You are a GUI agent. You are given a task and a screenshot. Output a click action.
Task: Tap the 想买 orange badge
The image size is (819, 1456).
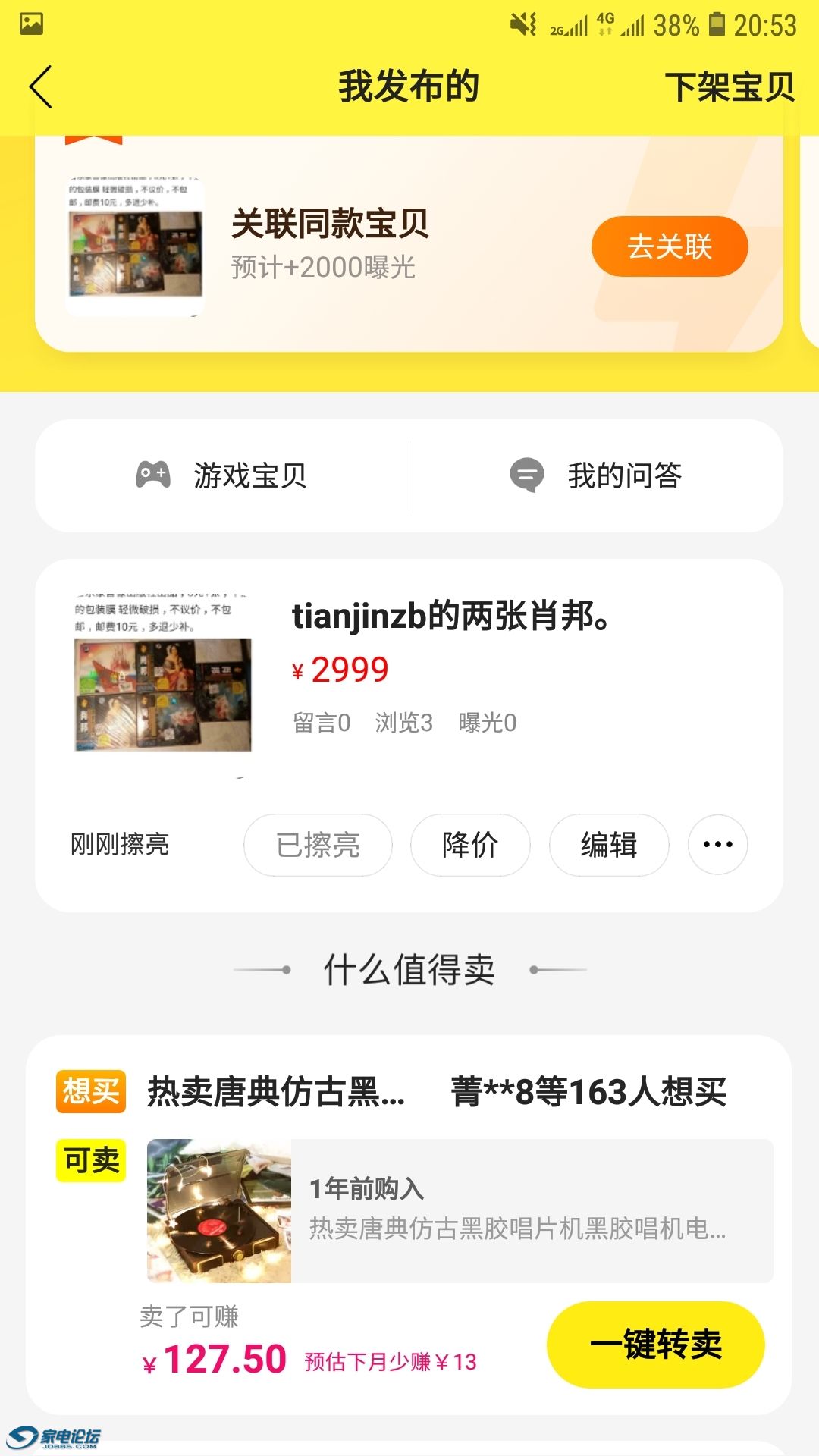point(90,1093)
